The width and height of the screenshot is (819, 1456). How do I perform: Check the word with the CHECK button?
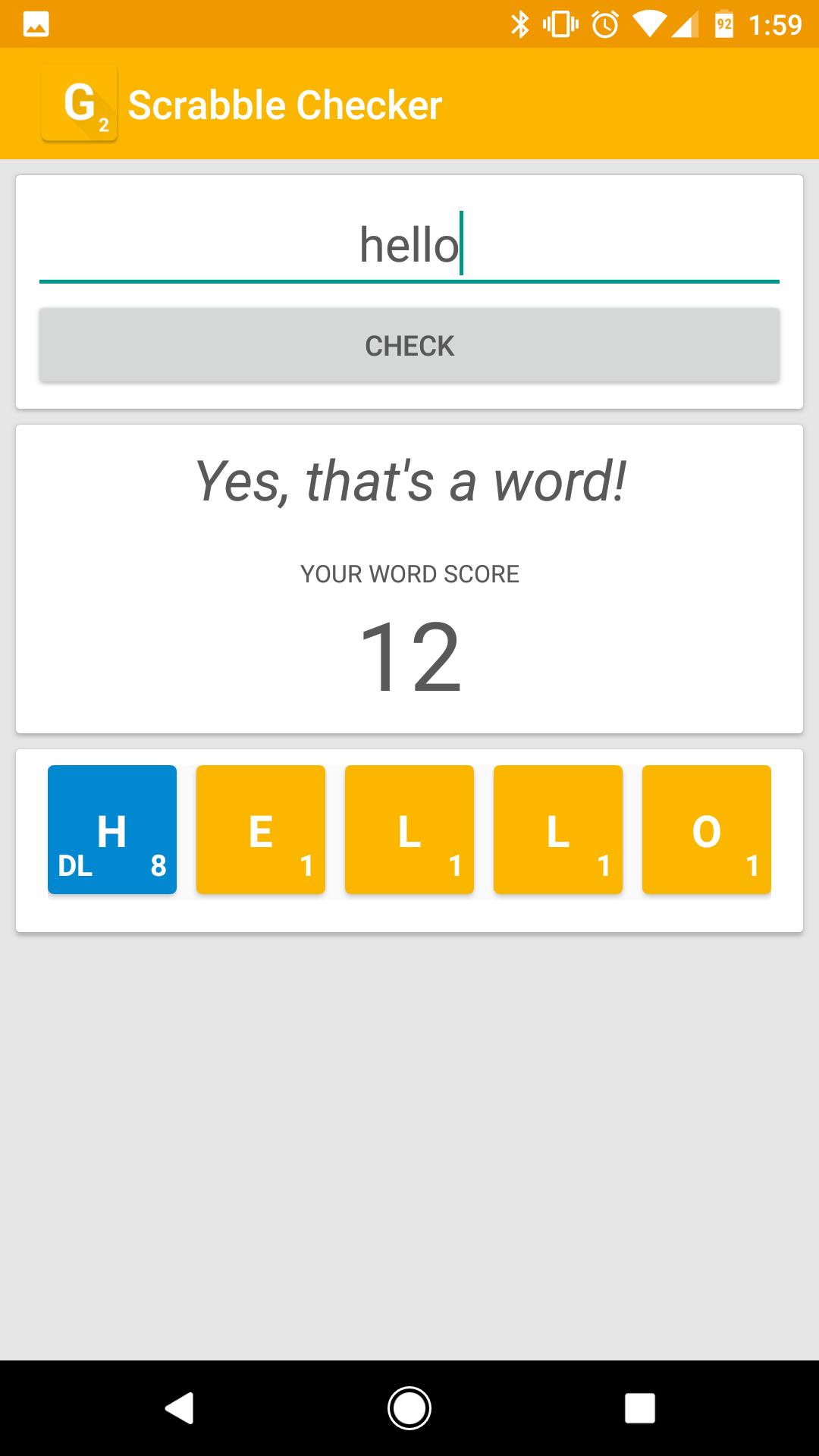pyautogui.click(x=409, y=346)
